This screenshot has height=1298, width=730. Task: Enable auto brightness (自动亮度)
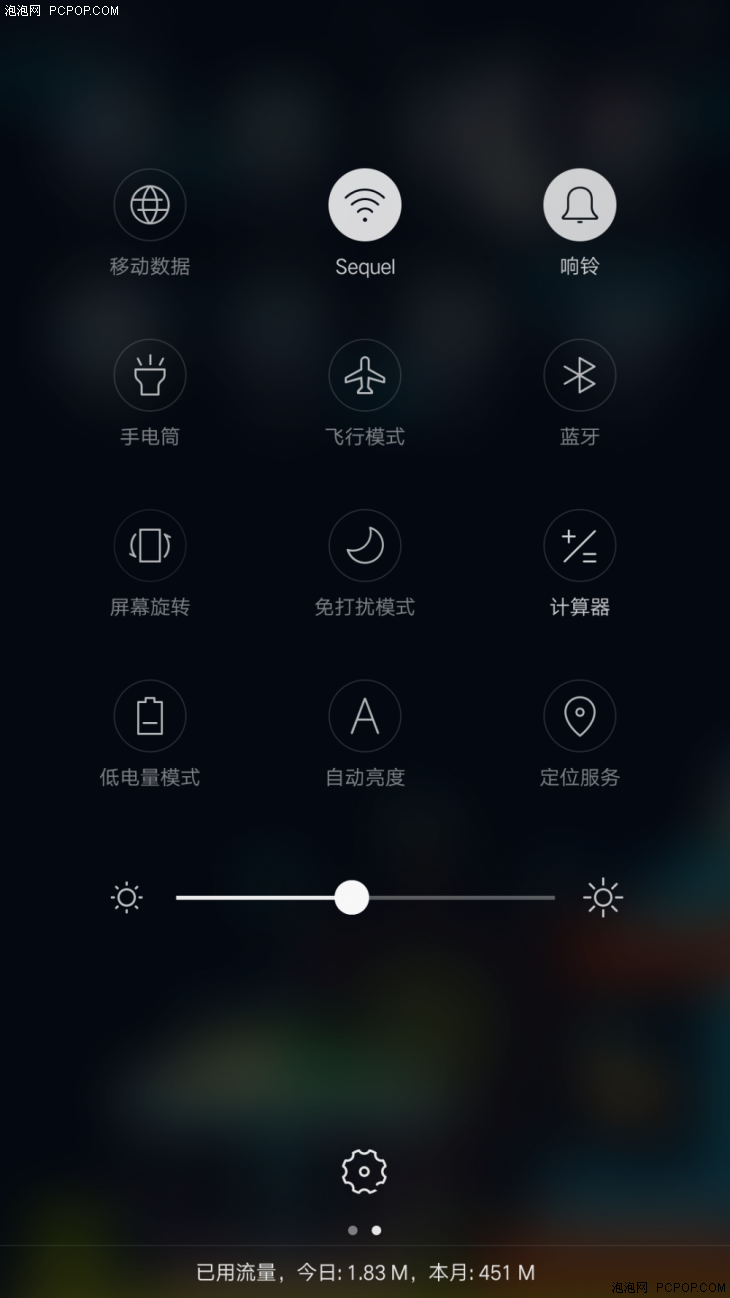(365, 715)
